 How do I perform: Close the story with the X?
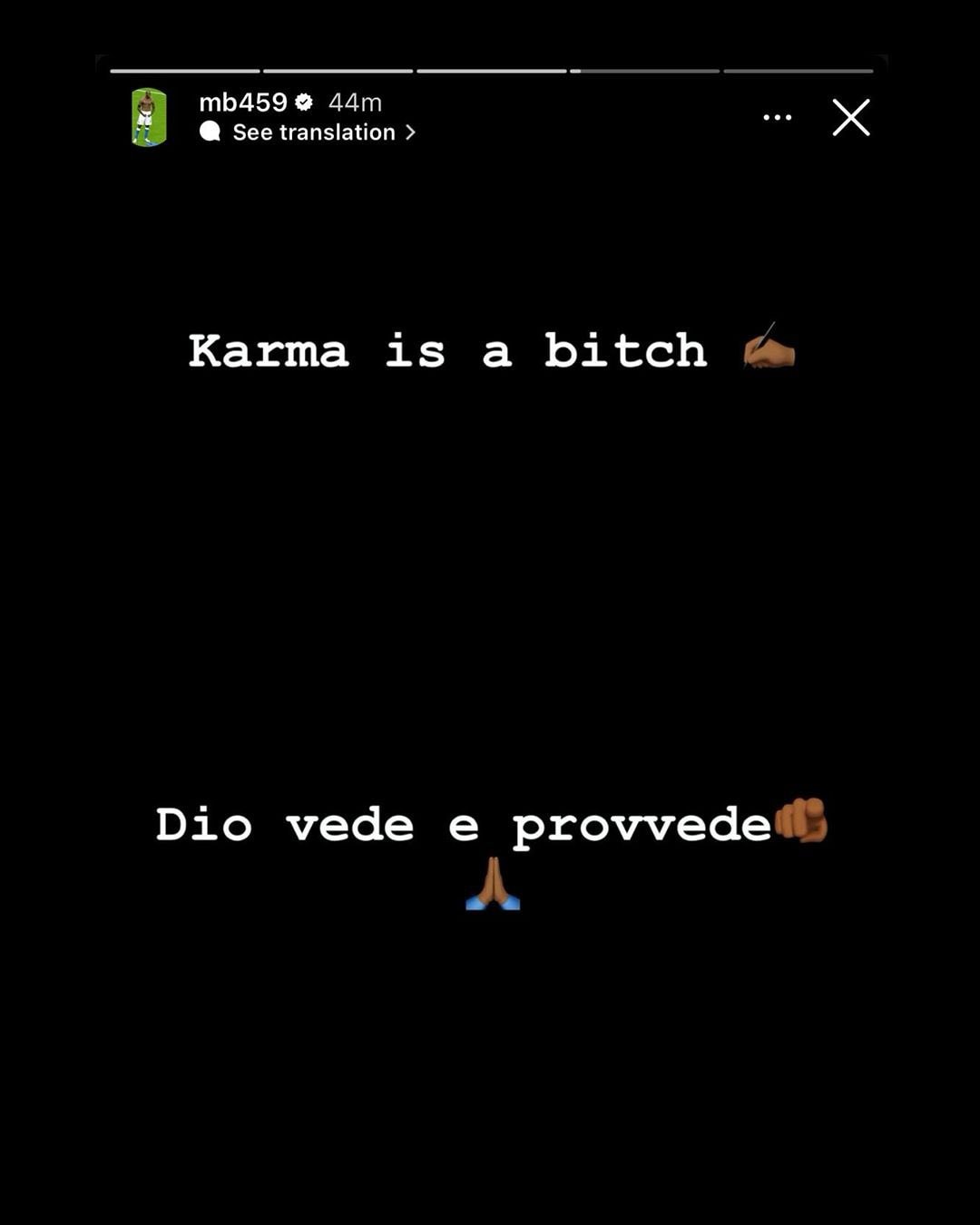point(851,118)
